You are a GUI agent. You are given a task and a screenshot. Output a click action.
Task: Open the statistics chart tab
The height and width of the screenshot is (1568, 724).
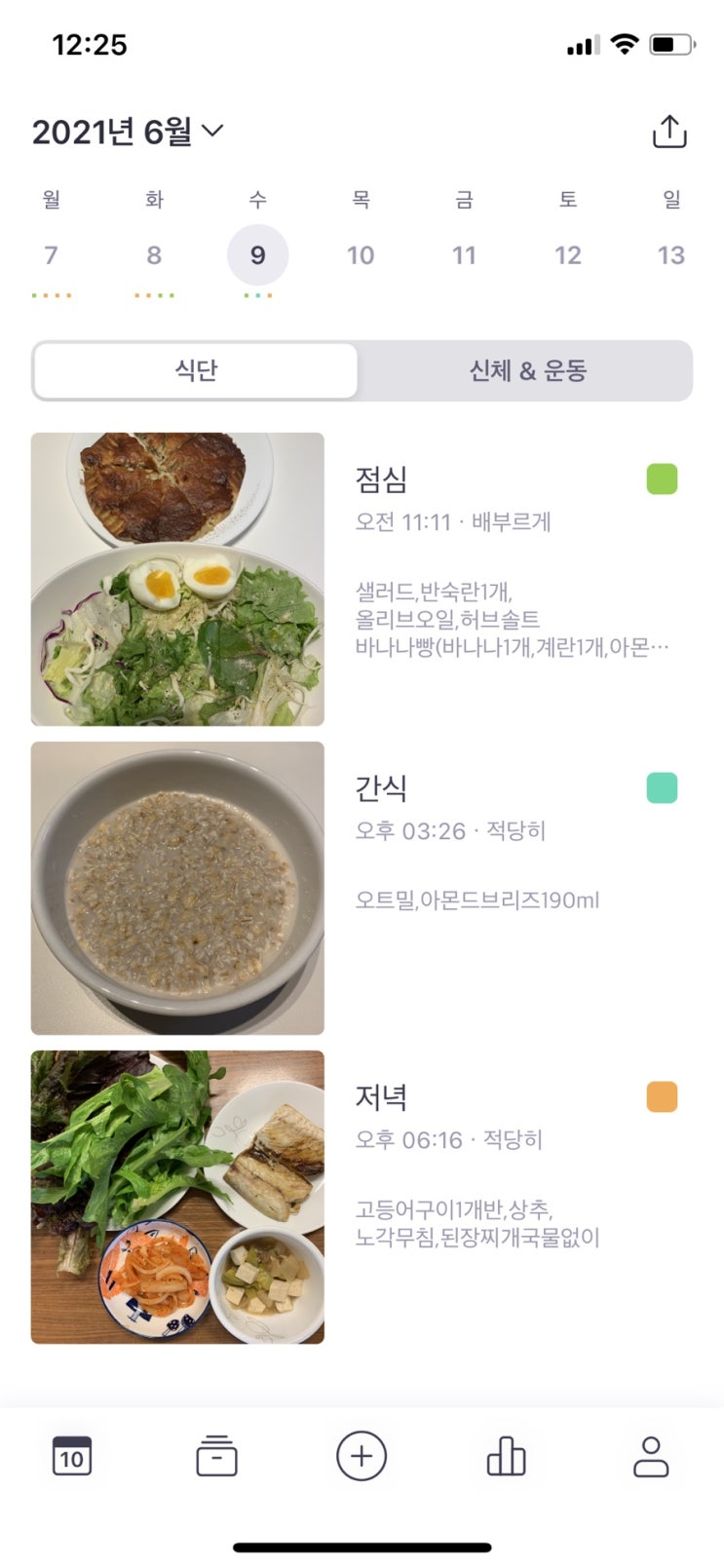tap(506, 1457)
